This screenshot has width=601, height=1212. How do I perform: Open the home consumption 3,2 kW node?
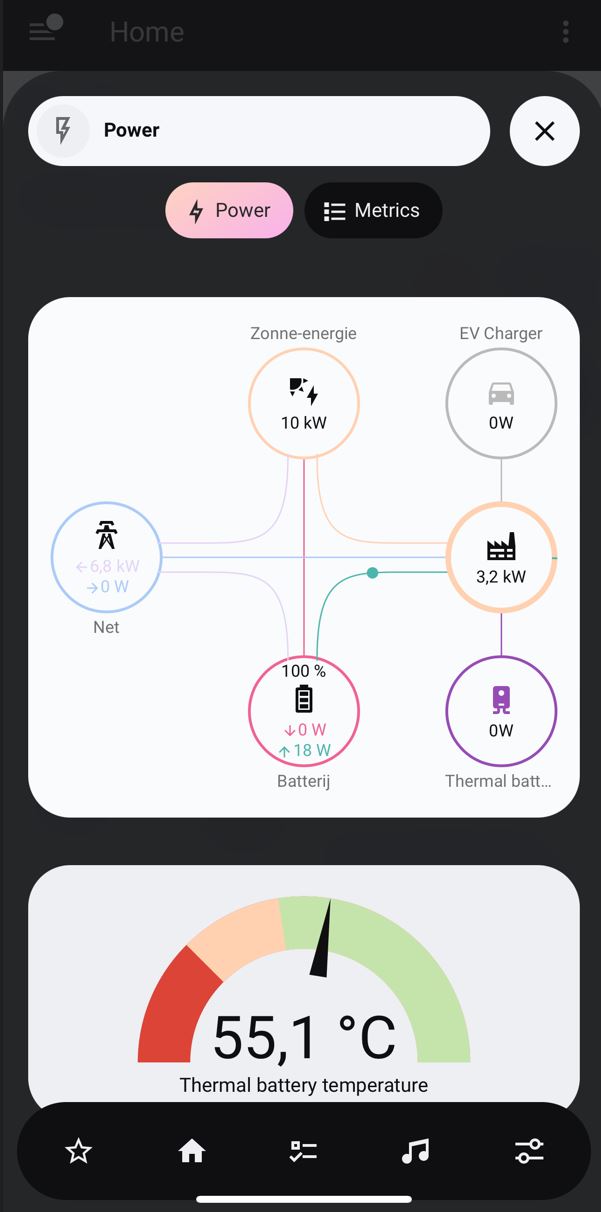coord(501,557)
